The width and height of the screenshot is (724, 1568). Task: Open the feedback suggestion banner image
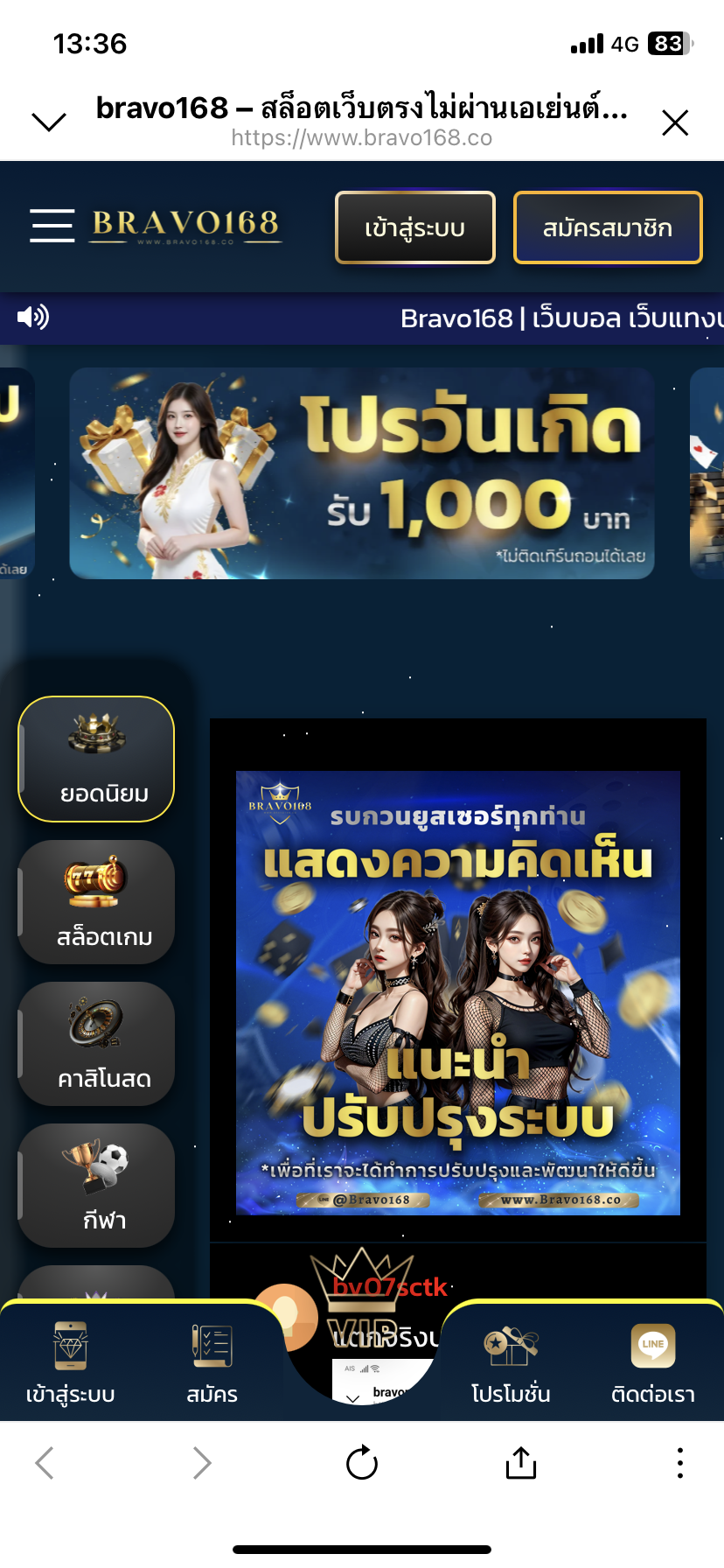point(458,992)
